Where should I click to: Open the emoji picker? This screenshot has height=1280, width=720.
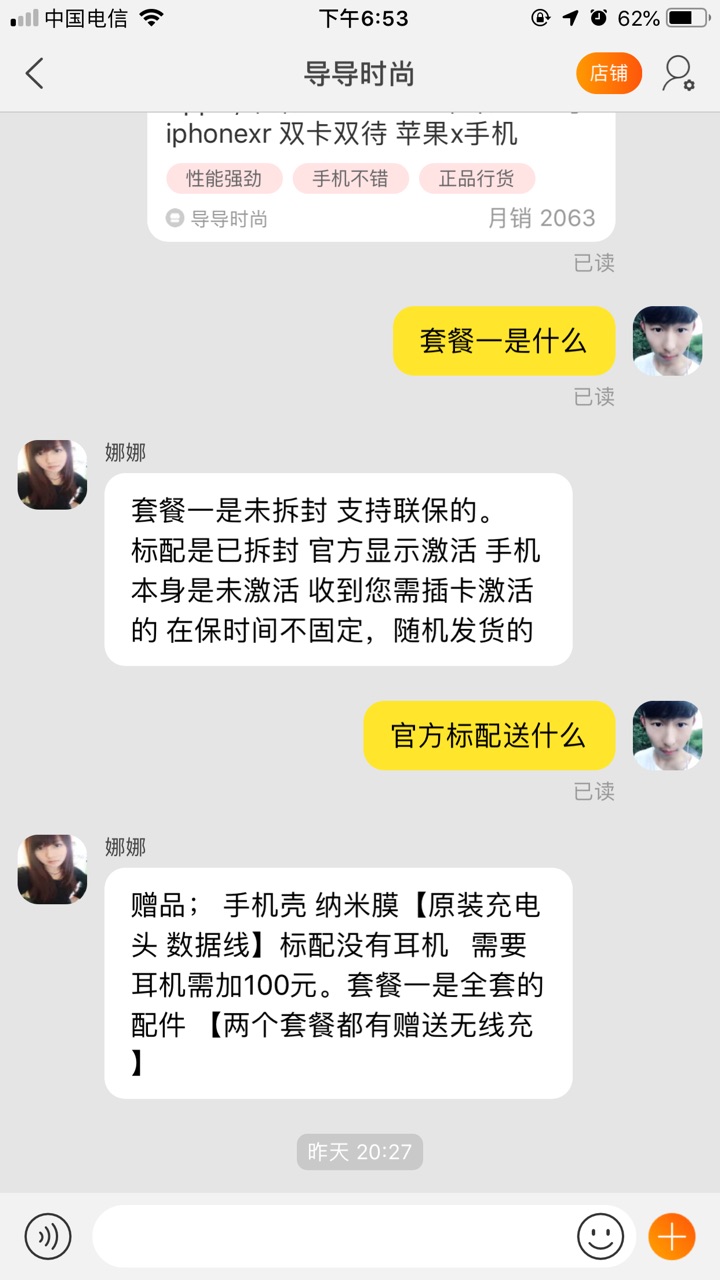click(600, 1236)
